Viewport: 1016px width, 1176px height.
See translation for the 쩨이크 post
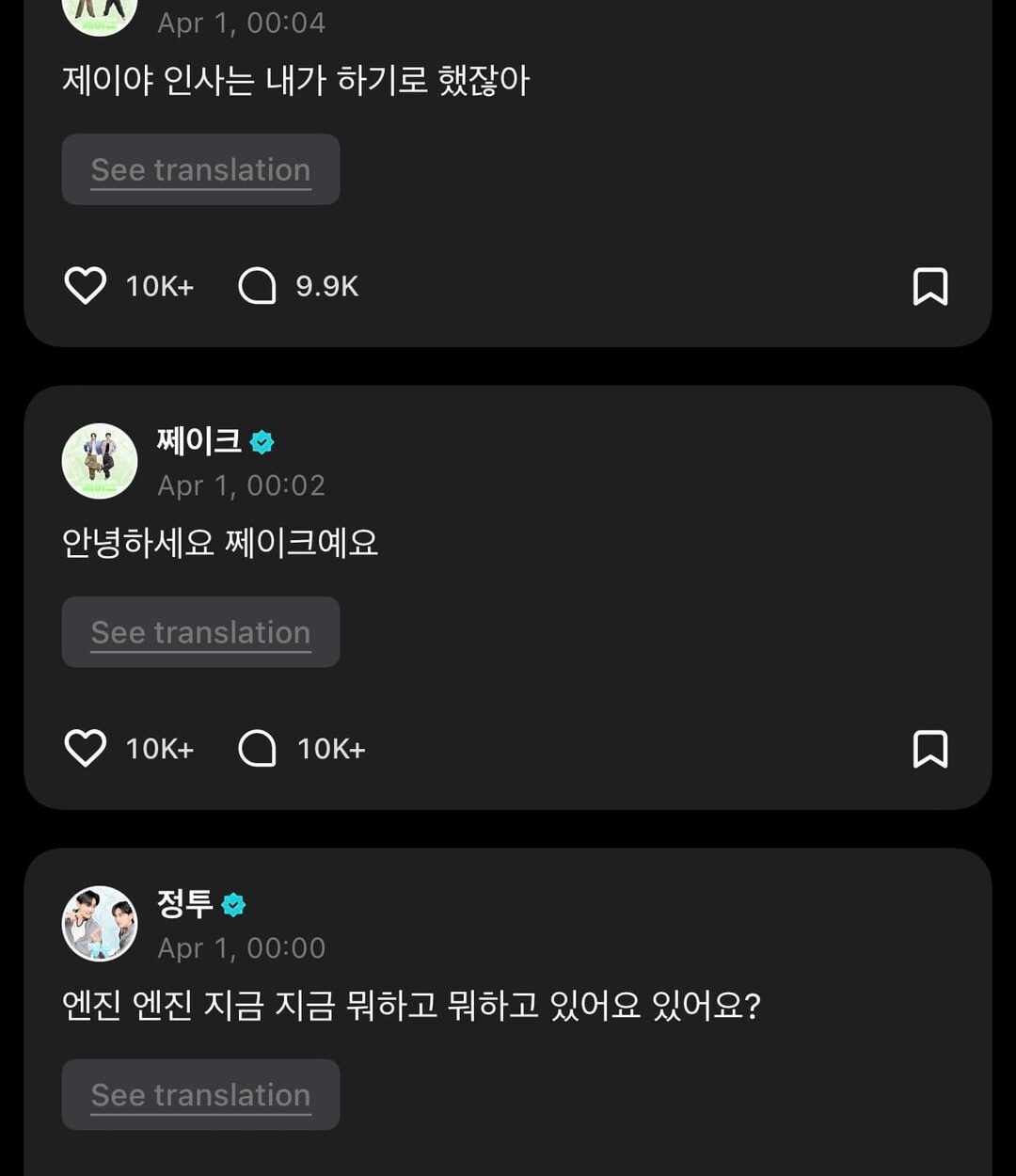pos(200,632)
